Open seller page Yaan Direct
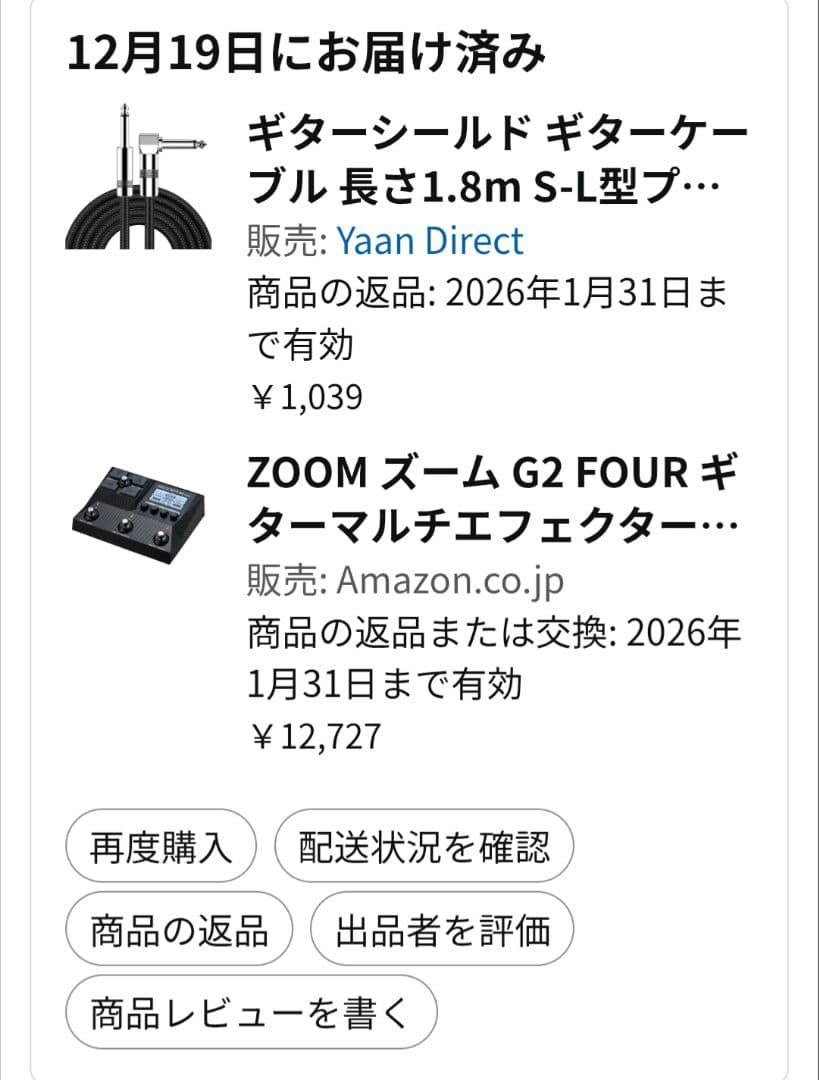The height and width of the screenshot is (1080, 819). tap(428, 240)
